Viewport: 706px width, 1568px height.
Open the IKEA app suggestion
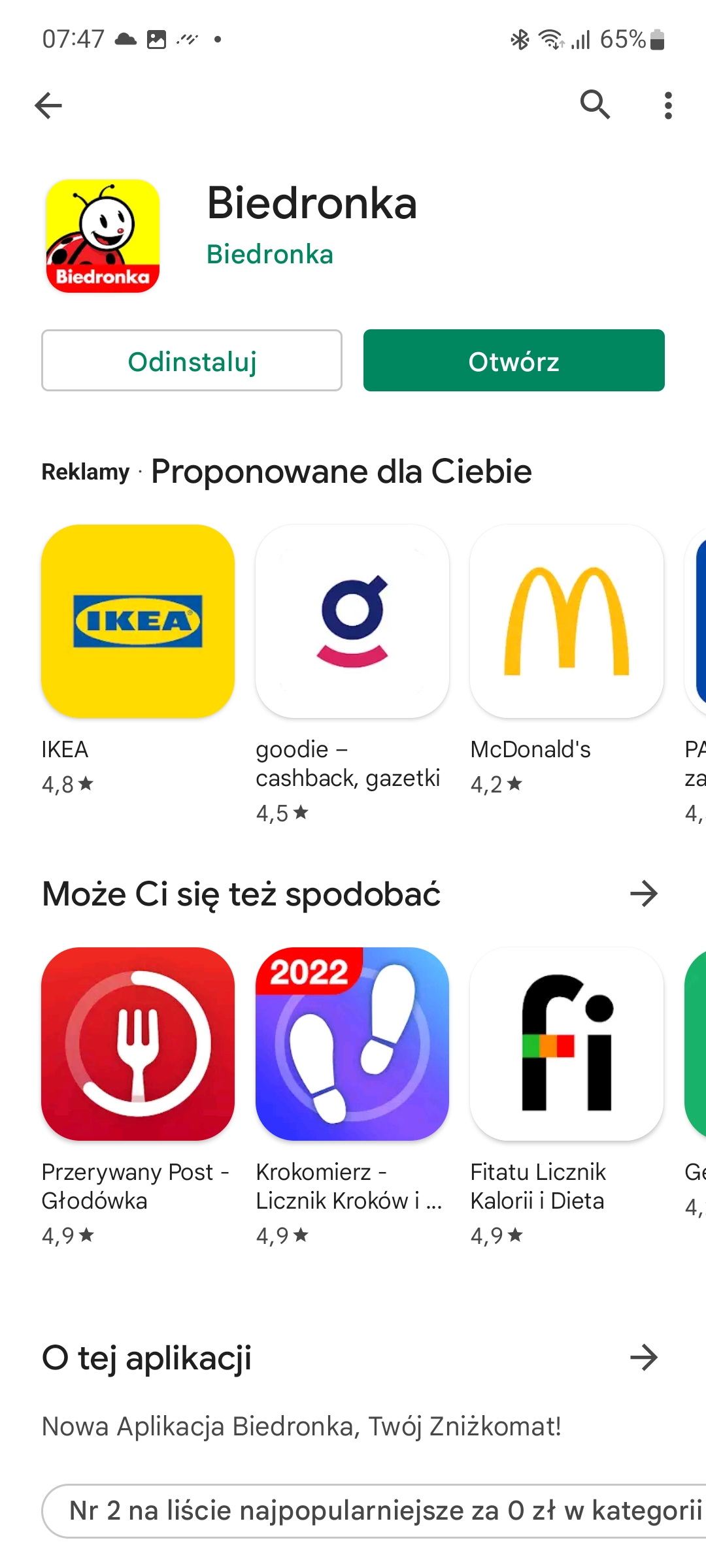point(138,621)
